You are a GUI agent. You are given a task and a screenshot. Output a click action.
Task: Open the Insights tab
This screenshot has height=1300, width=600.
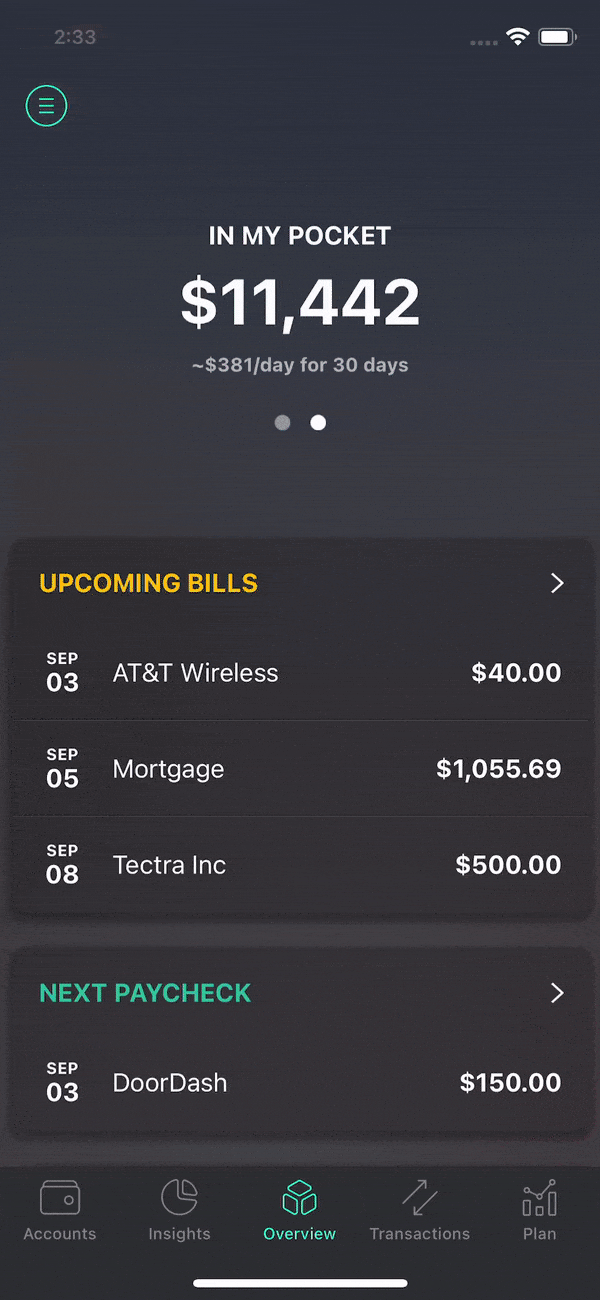[x=180, y=1211]
